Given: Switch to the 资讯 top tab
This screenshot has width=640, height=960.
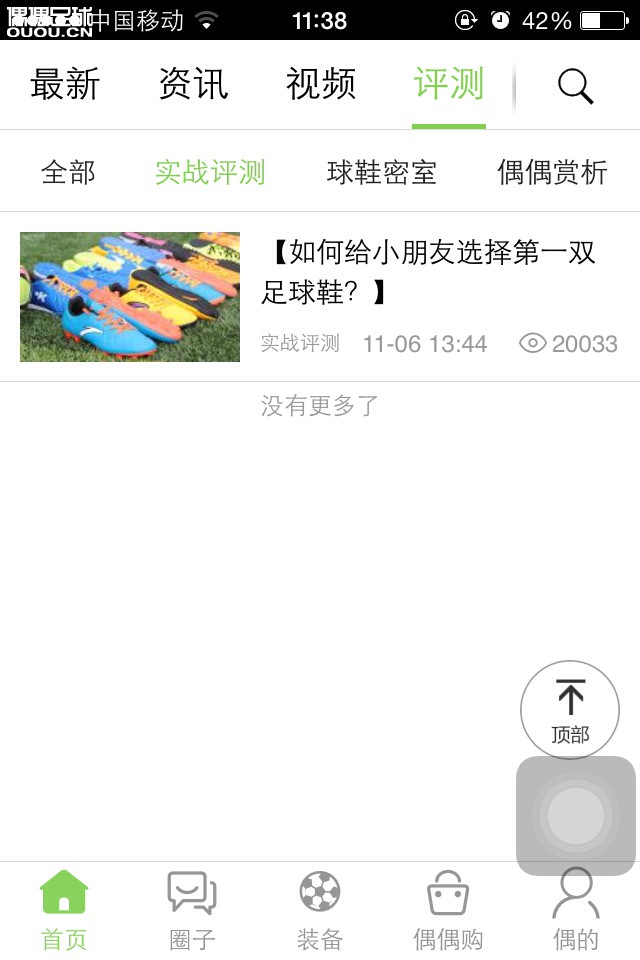Looking at the screenshot, I should [x=193, y=85].
